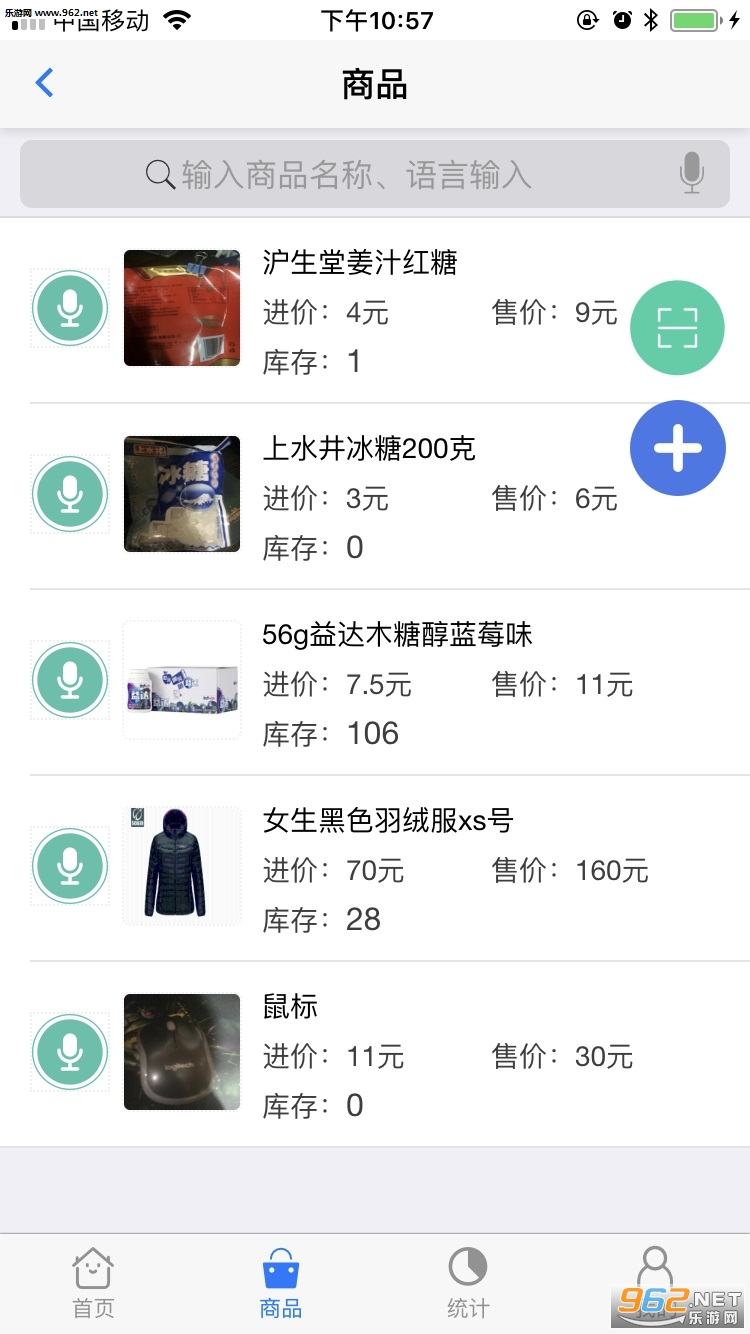Select the 商品 tab
Screen dimensions: 750x1334
click(x=281, y=1284)
